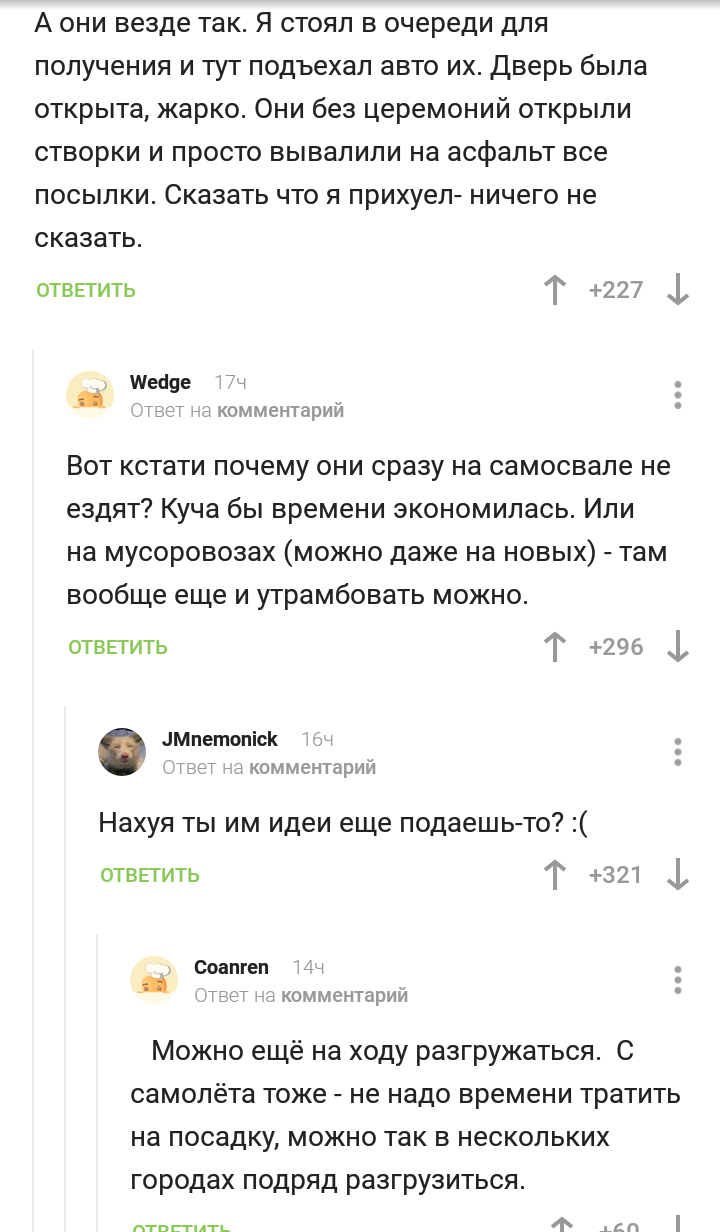Open overflow menu on JMnemonick's comment
Screen dimensions: 720x1232
(x=678, y=751)
